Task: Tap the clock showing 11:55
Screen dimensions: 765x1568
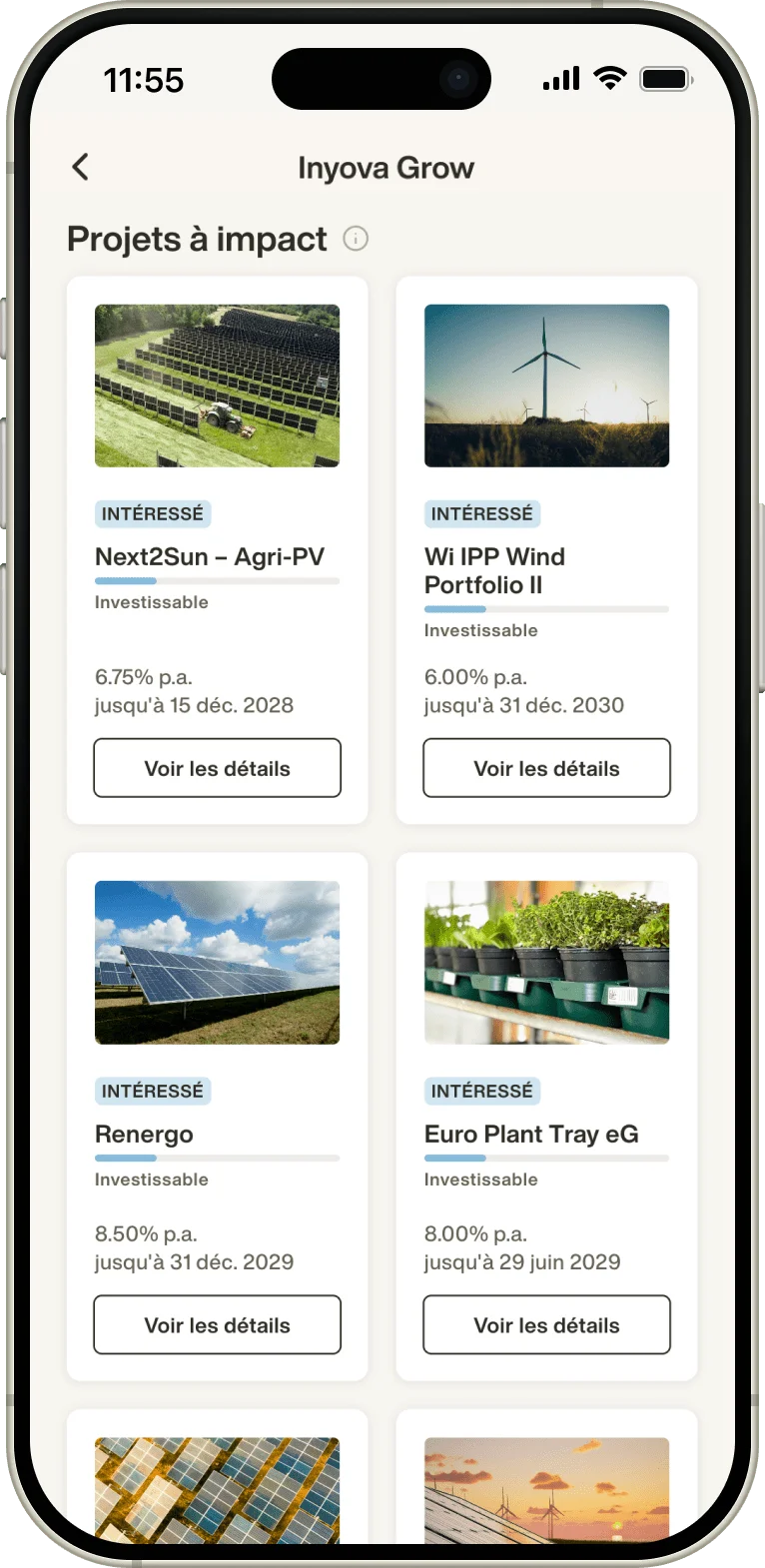Action: click(x=146, y=79)
